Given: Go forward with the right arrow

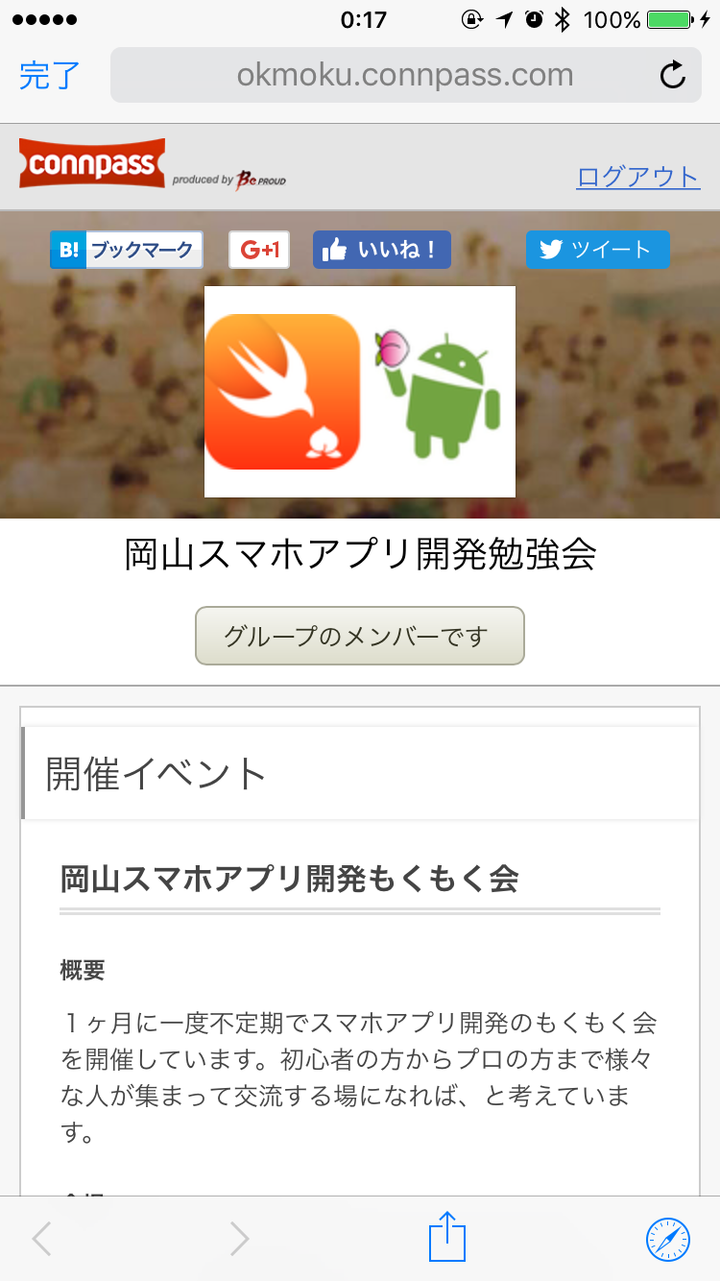Looking at the screenshot, I should coord(239,1239).
